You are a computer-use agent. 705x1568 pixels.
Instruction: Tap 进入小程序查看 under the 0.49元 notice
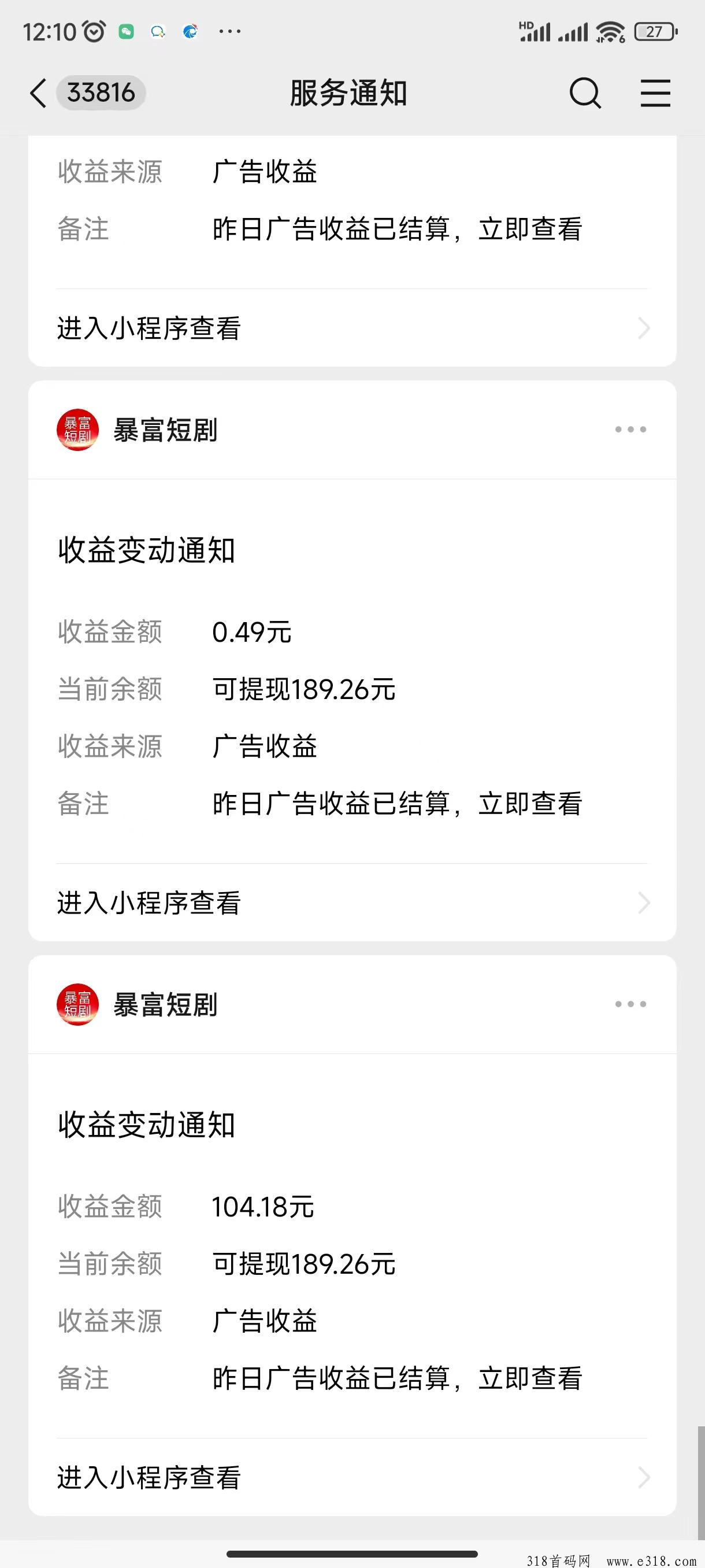pos(352,903)
